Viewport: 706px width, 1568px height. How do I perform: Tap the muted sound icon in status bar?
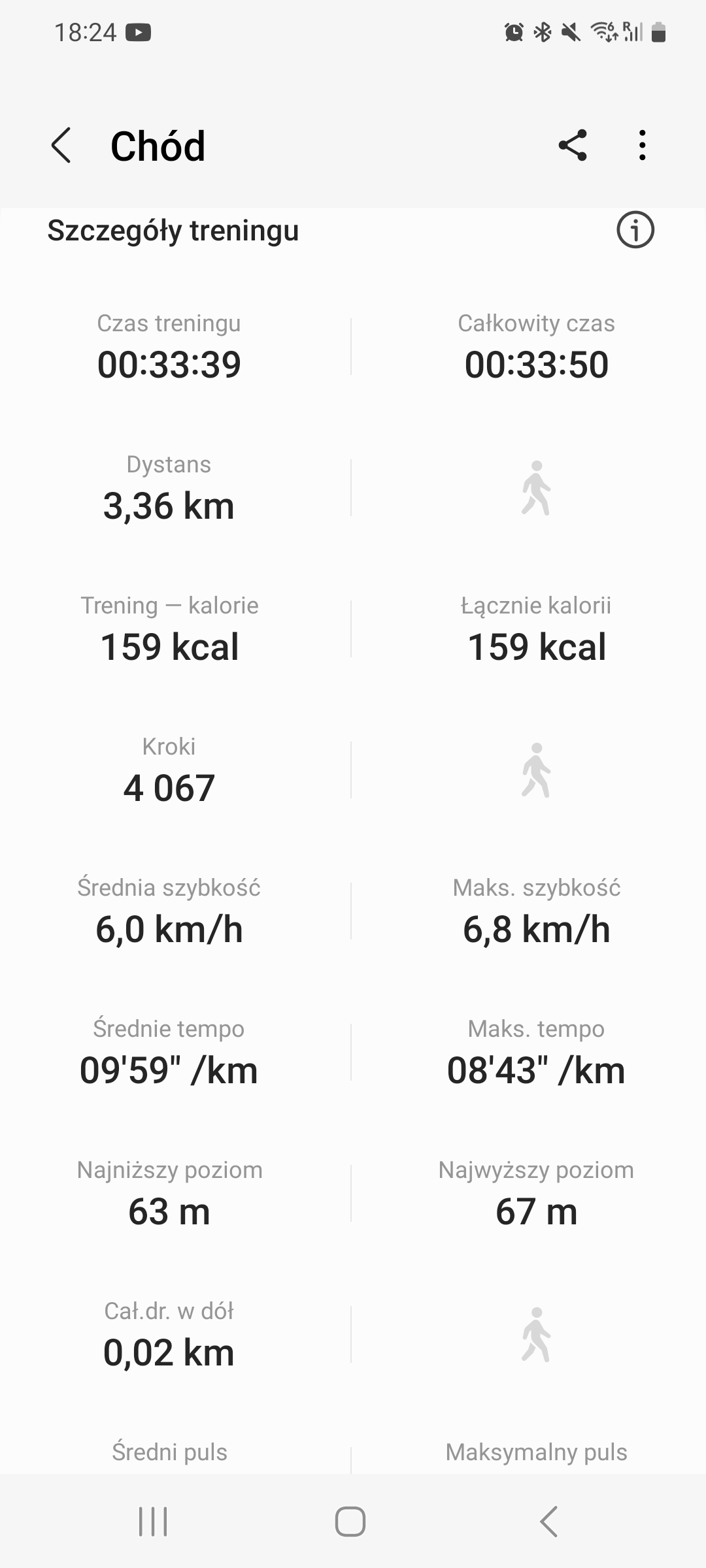coord(570,31)
